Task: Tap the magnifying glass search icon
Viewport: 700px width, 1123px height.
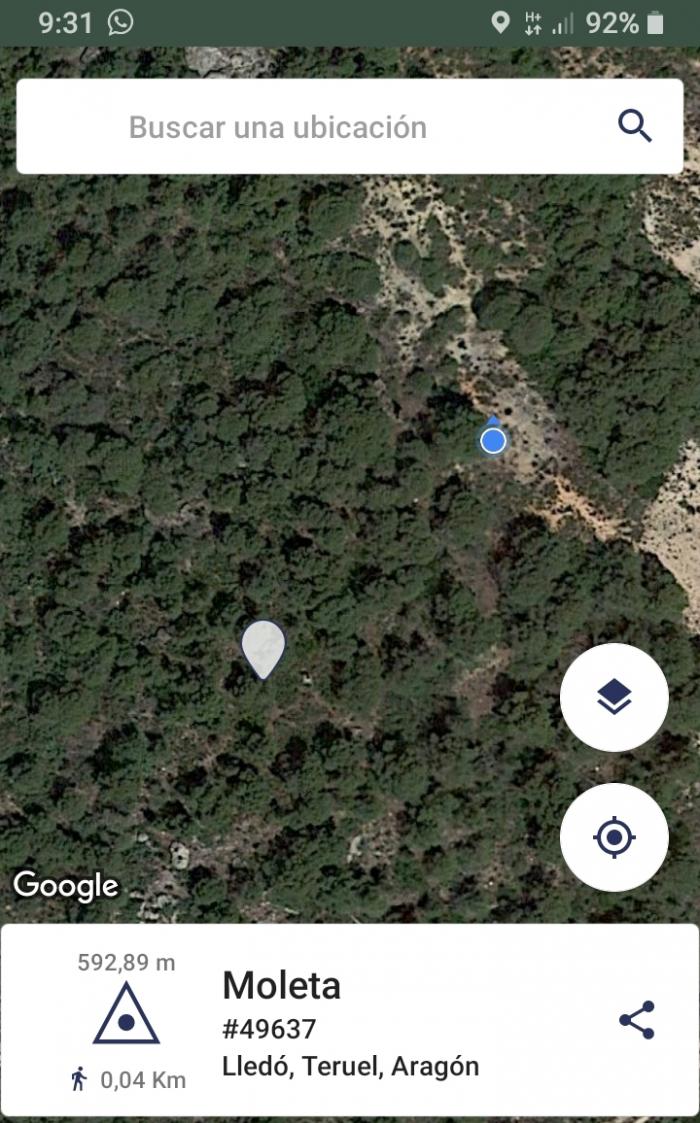Action: pyautogui.click(x=635, y=127)
